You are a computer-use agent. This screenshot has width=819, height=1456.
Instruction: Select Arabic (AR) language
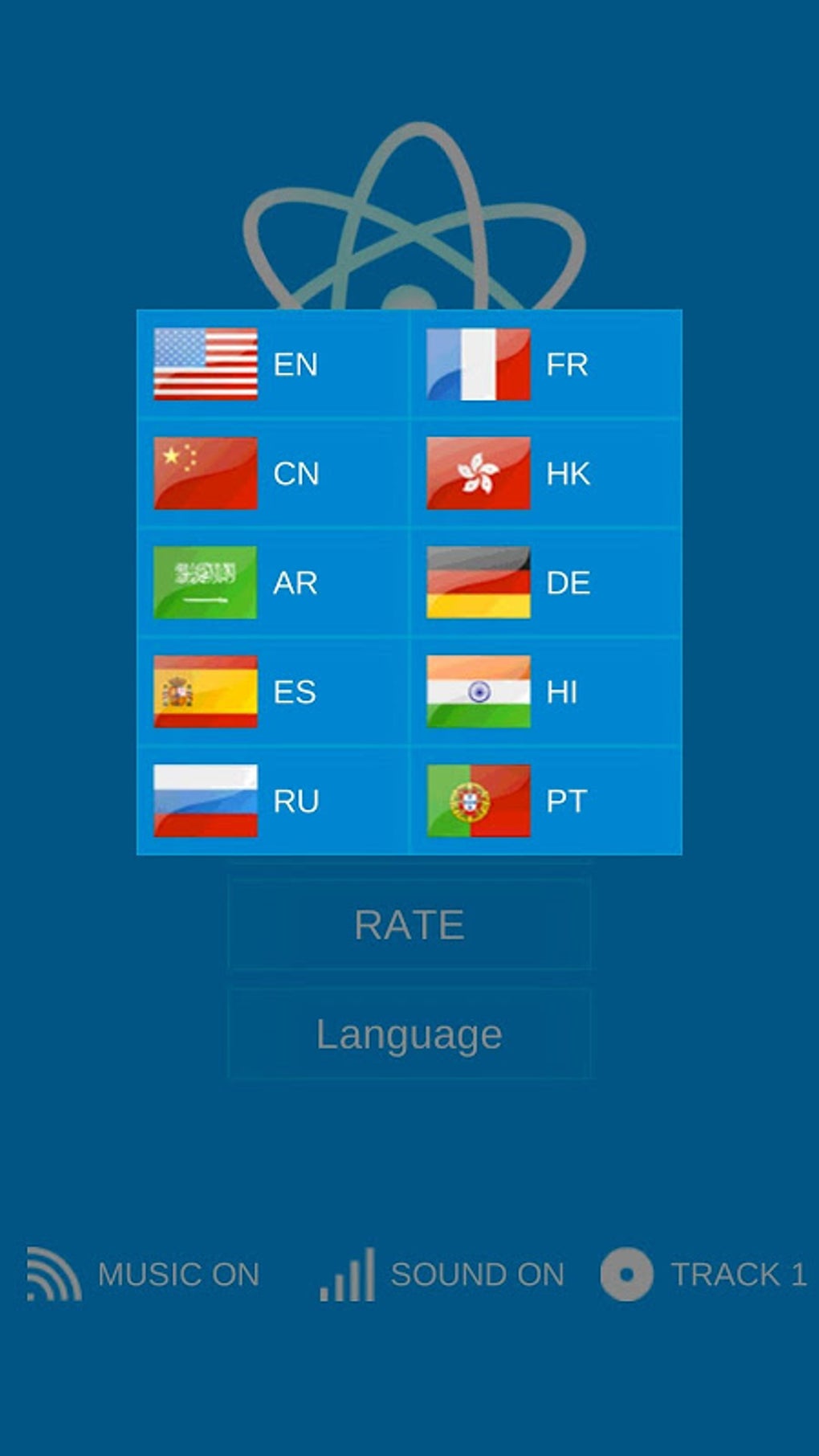[x=273, y=582]
